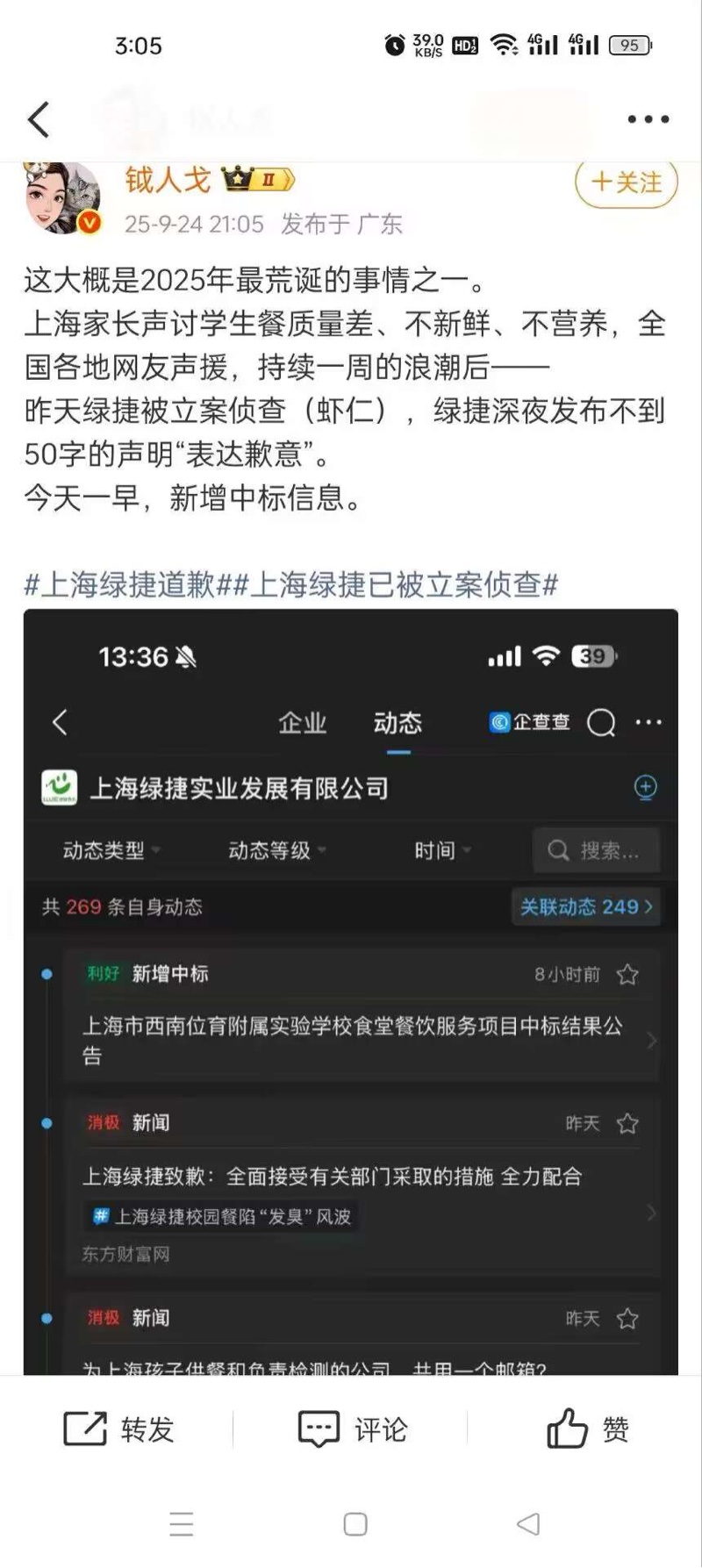Open 钺人戈's profile avatar
This screenshot has width=702, height=1568.
(x=61, y=197)
